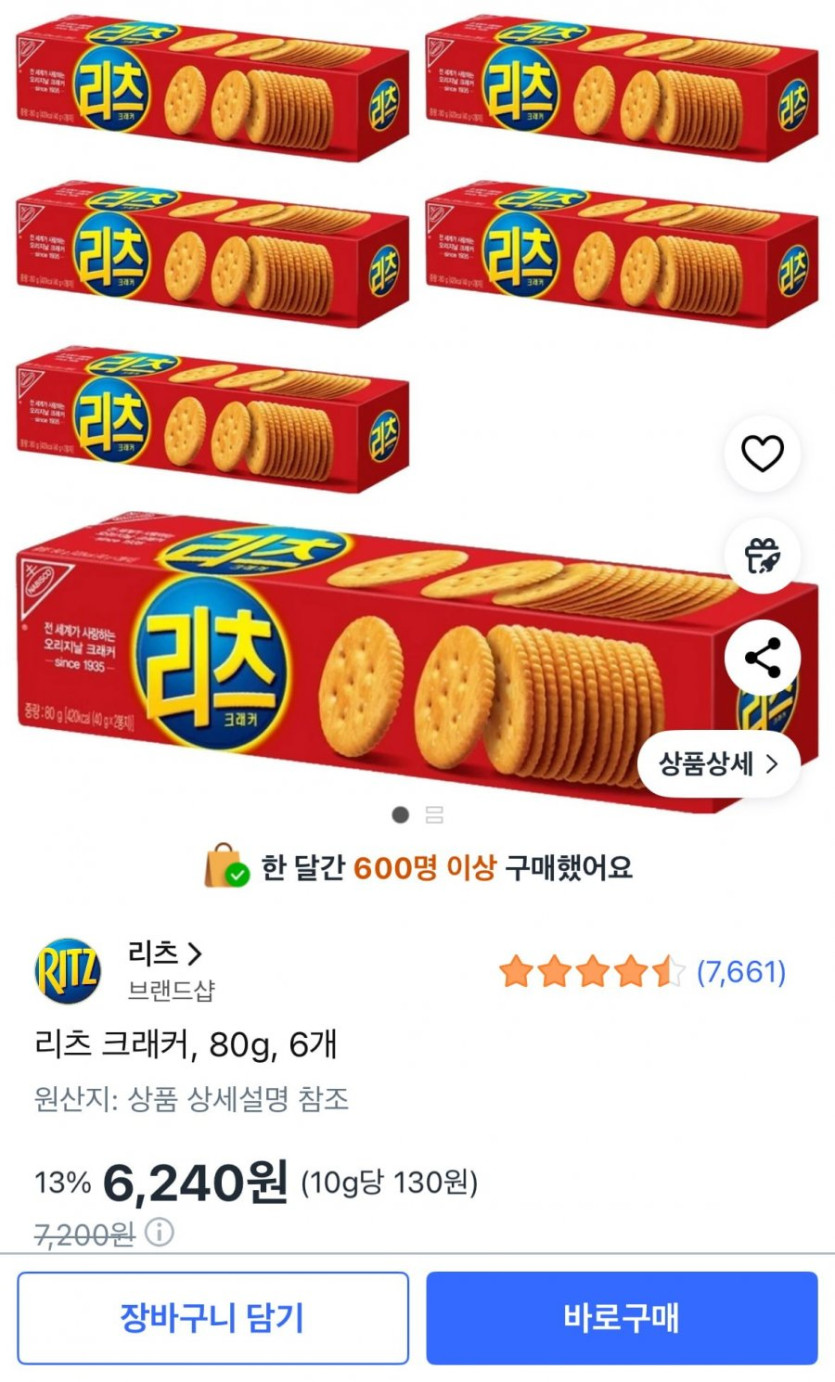Visit the 리츠 brand shop

pyautogui.click(x=165, y=954)
